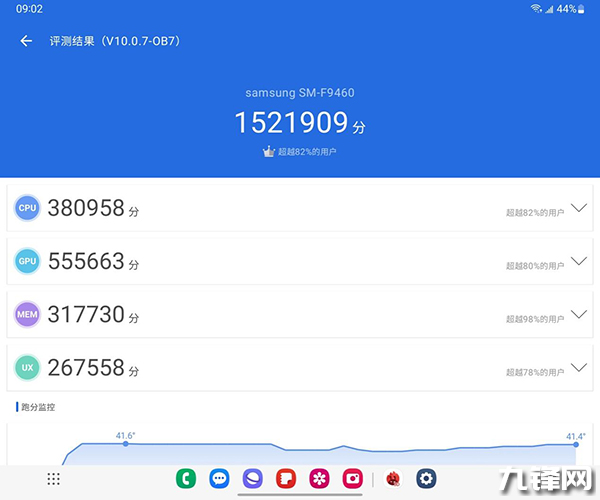600x500 pixels.
Task: Open the Camera app from taskbar
Action: click(x=352, y=479)
